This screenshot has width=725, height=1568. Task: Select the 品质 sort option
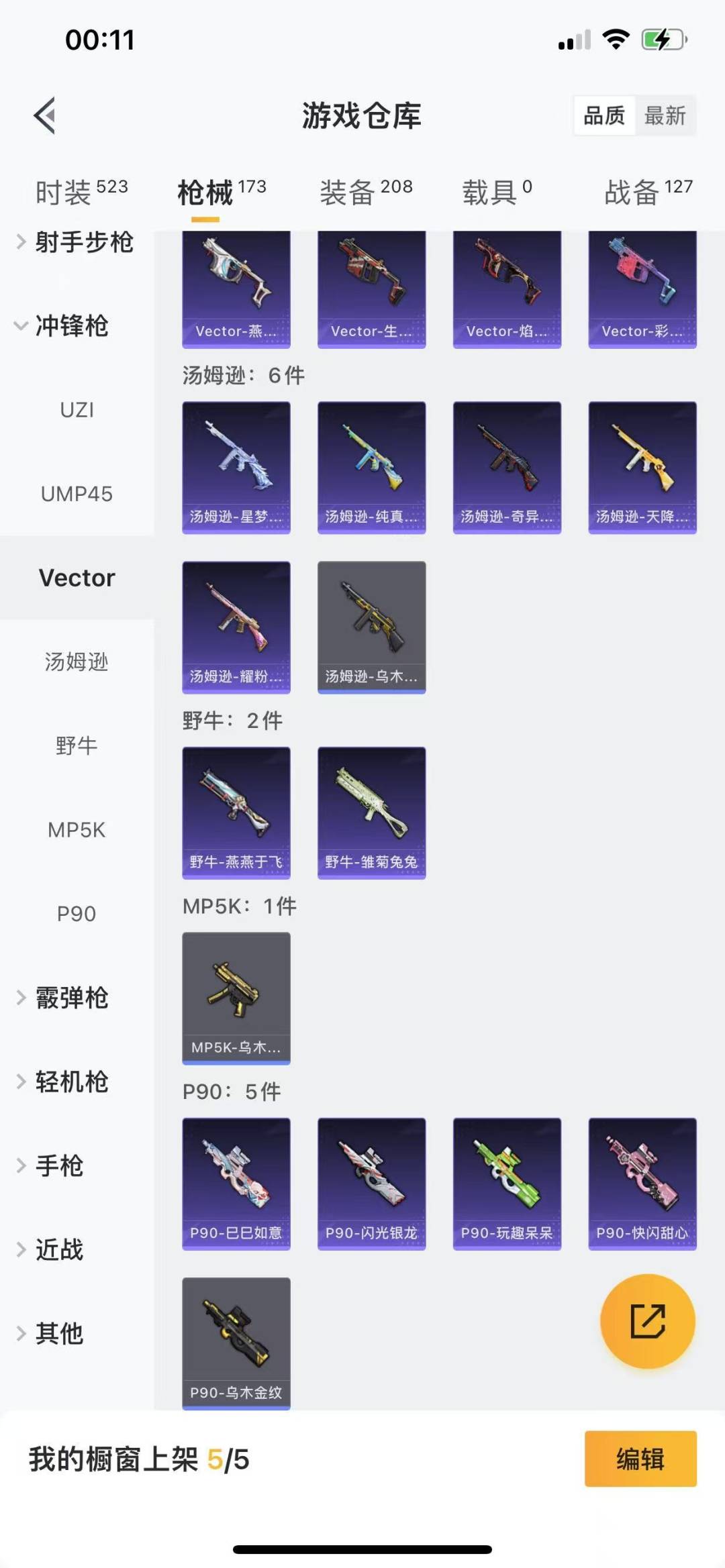click(604, 115)
